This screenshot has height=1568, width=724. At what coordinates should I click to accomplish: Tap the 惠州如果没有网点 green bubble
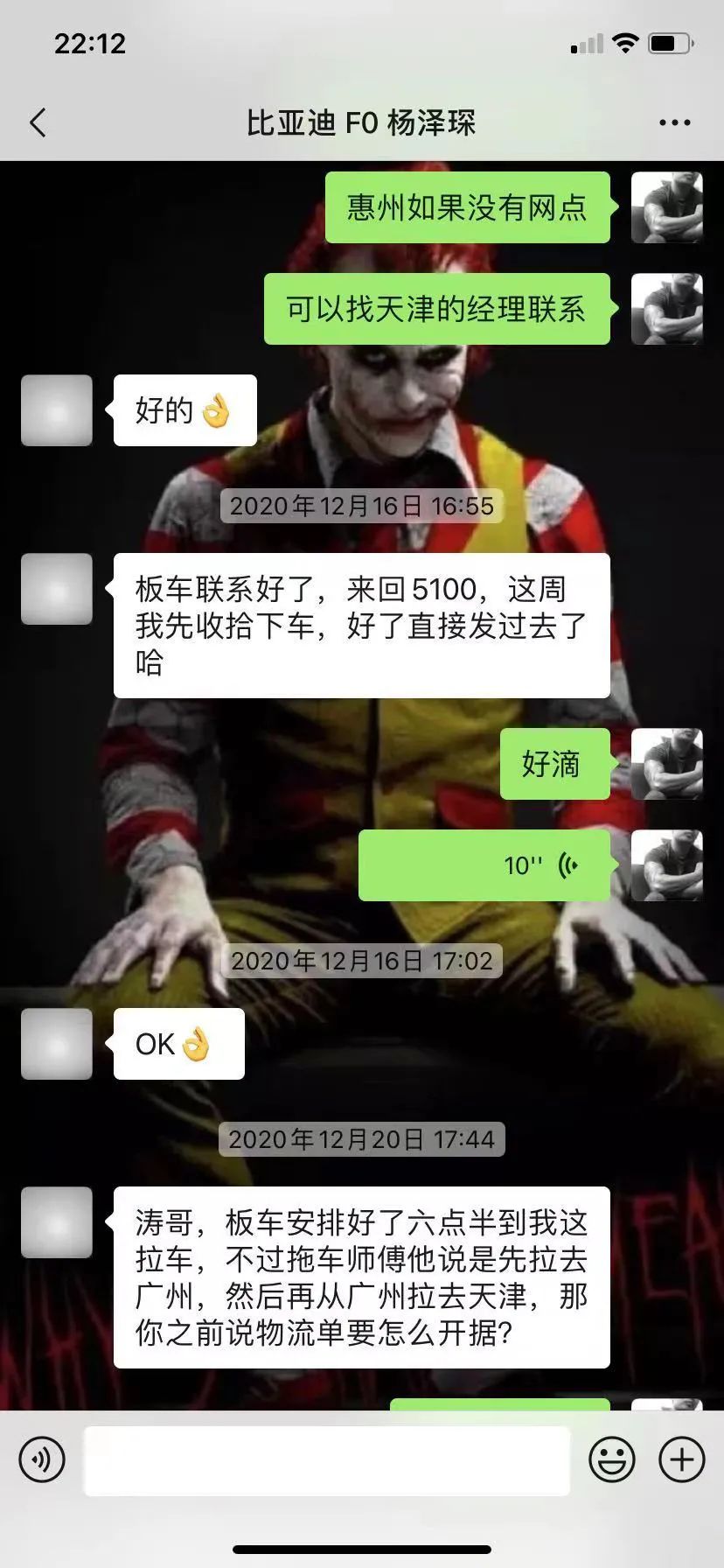pyautogui.click(x=468, y=207)
